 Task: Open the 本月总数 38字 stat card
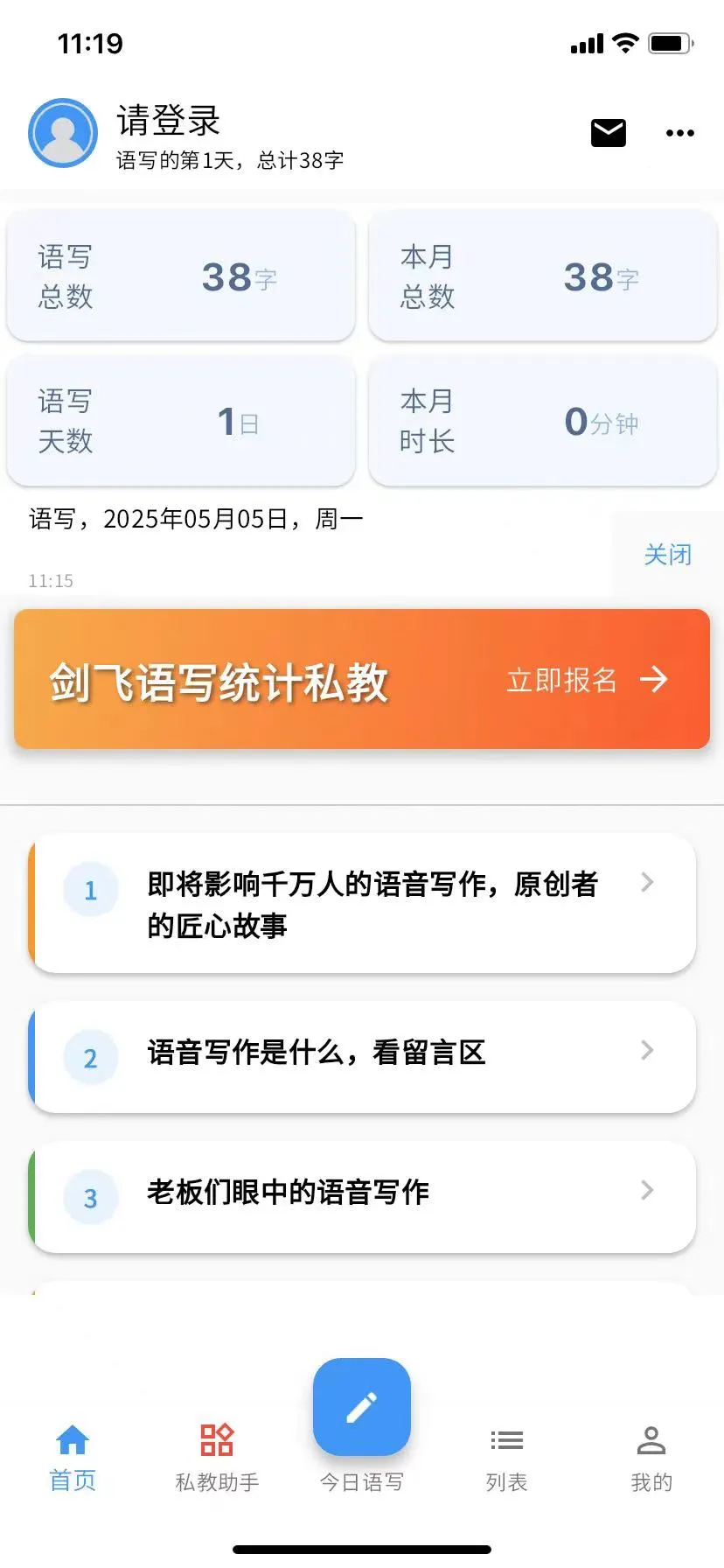point(543,276)
